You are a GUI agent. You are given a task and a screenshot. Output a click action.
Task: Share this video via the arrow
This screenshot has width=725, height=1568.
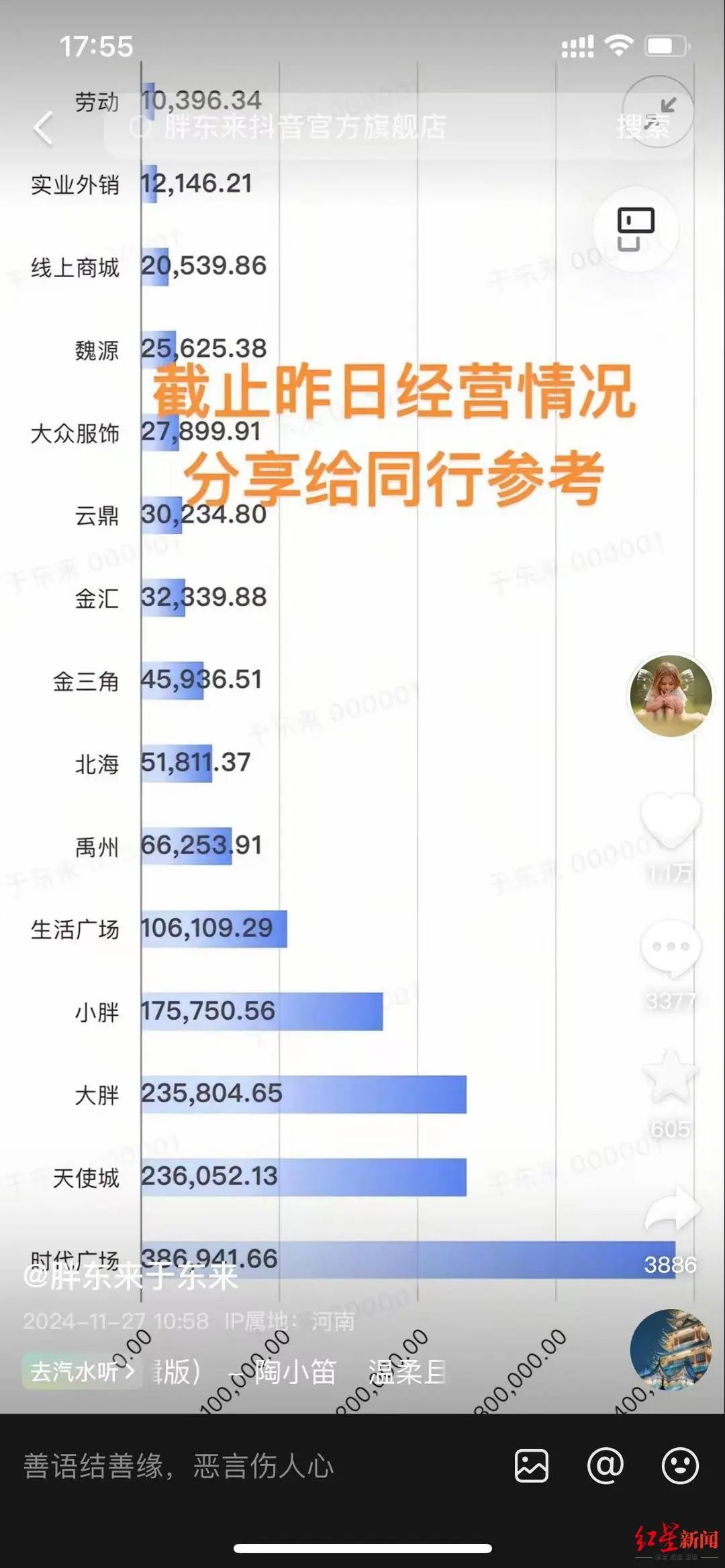(x=671, y=1209)
